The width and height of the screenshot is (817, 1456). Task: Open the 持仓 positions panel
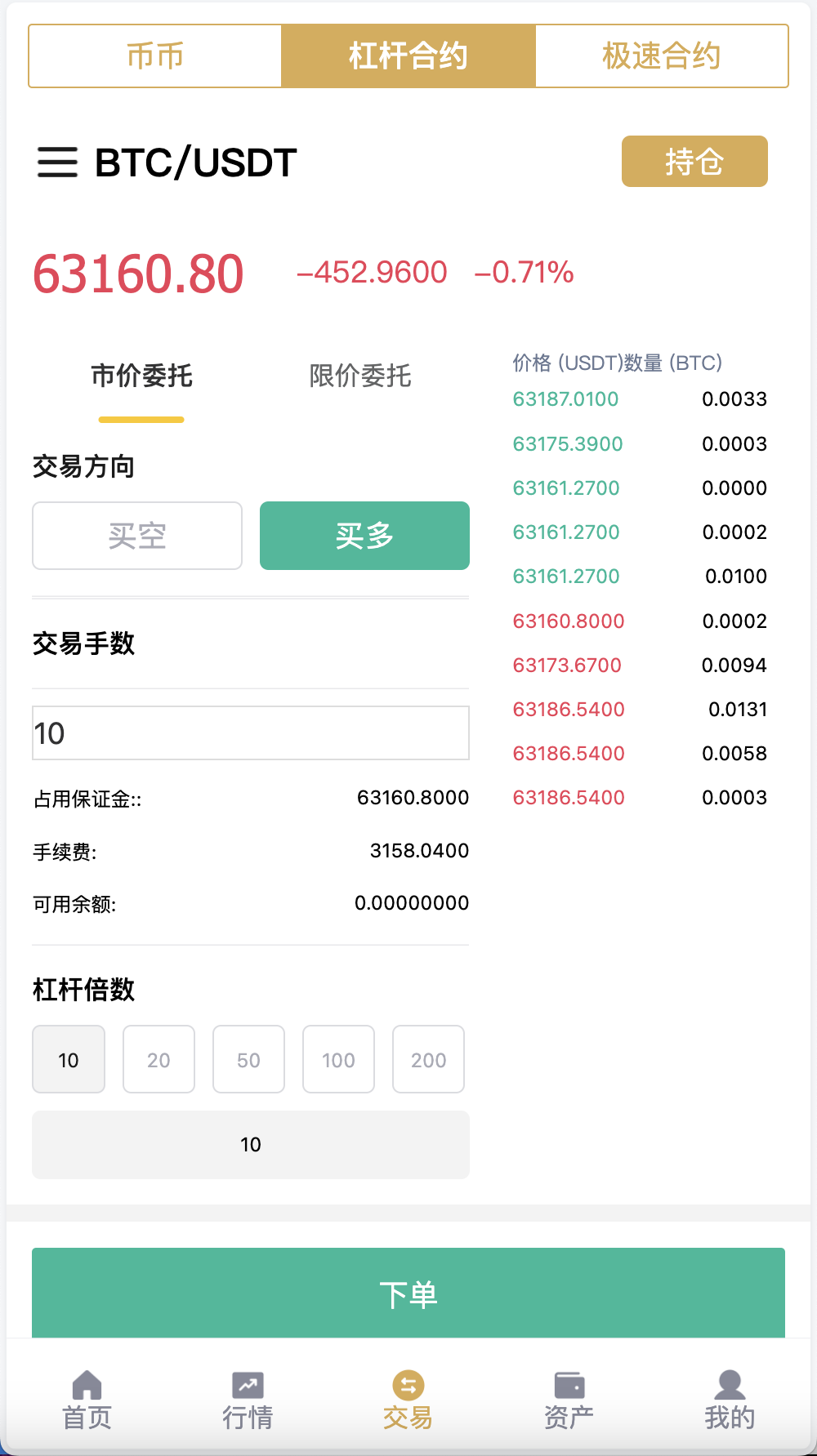point(694,162)
